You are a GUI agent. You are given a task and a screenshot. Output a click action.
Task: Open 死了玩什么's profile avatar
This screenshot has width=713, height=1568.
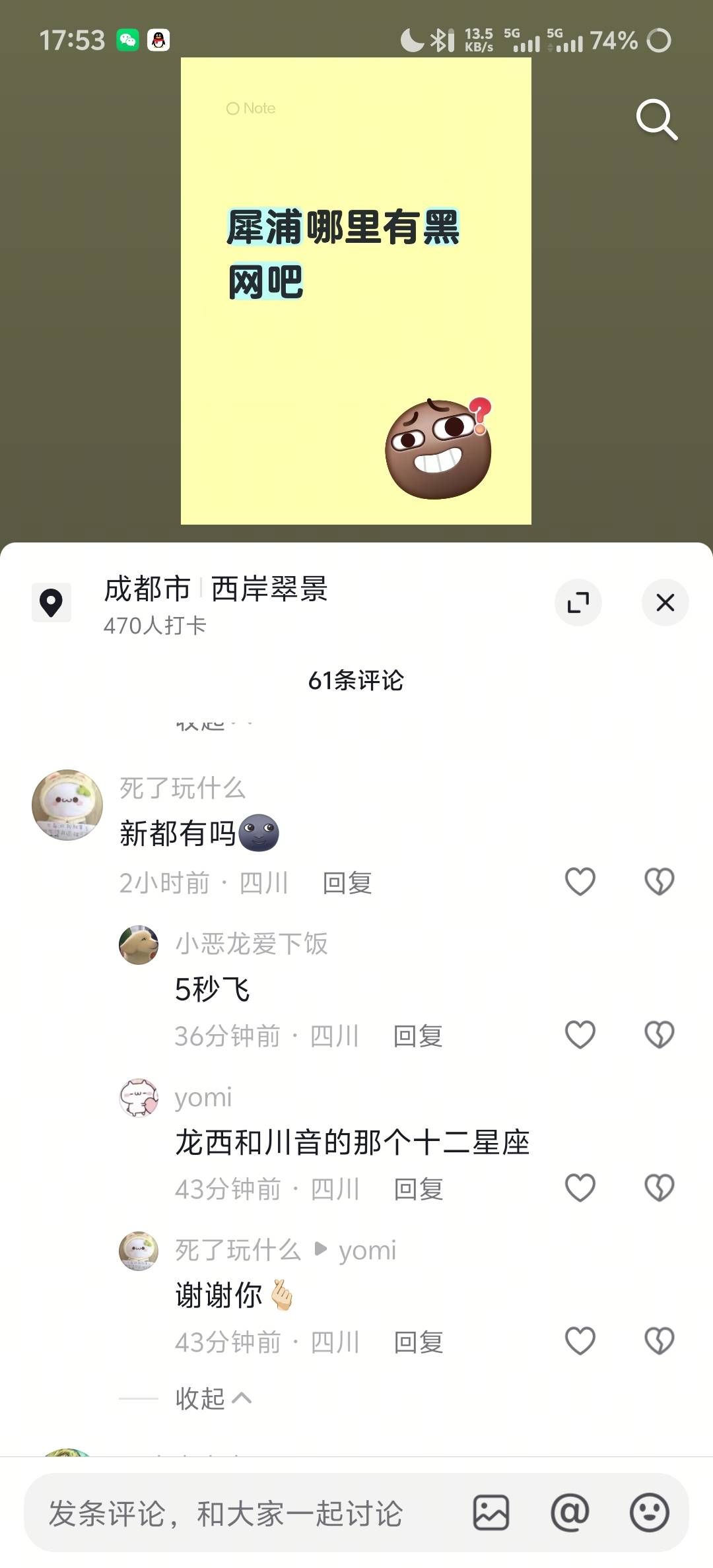[x=67, y=805]
